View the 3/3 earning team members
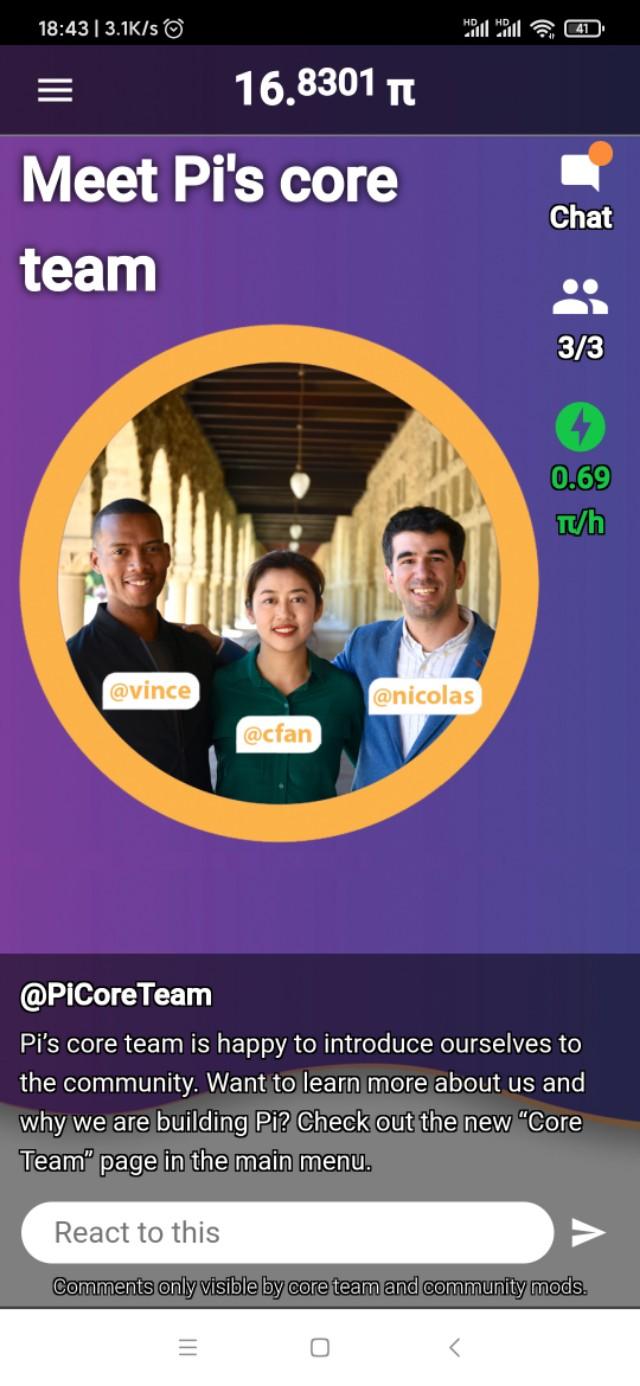This screenshot has height=1386, width=640. pyautogui.click(x=580, y=318)
